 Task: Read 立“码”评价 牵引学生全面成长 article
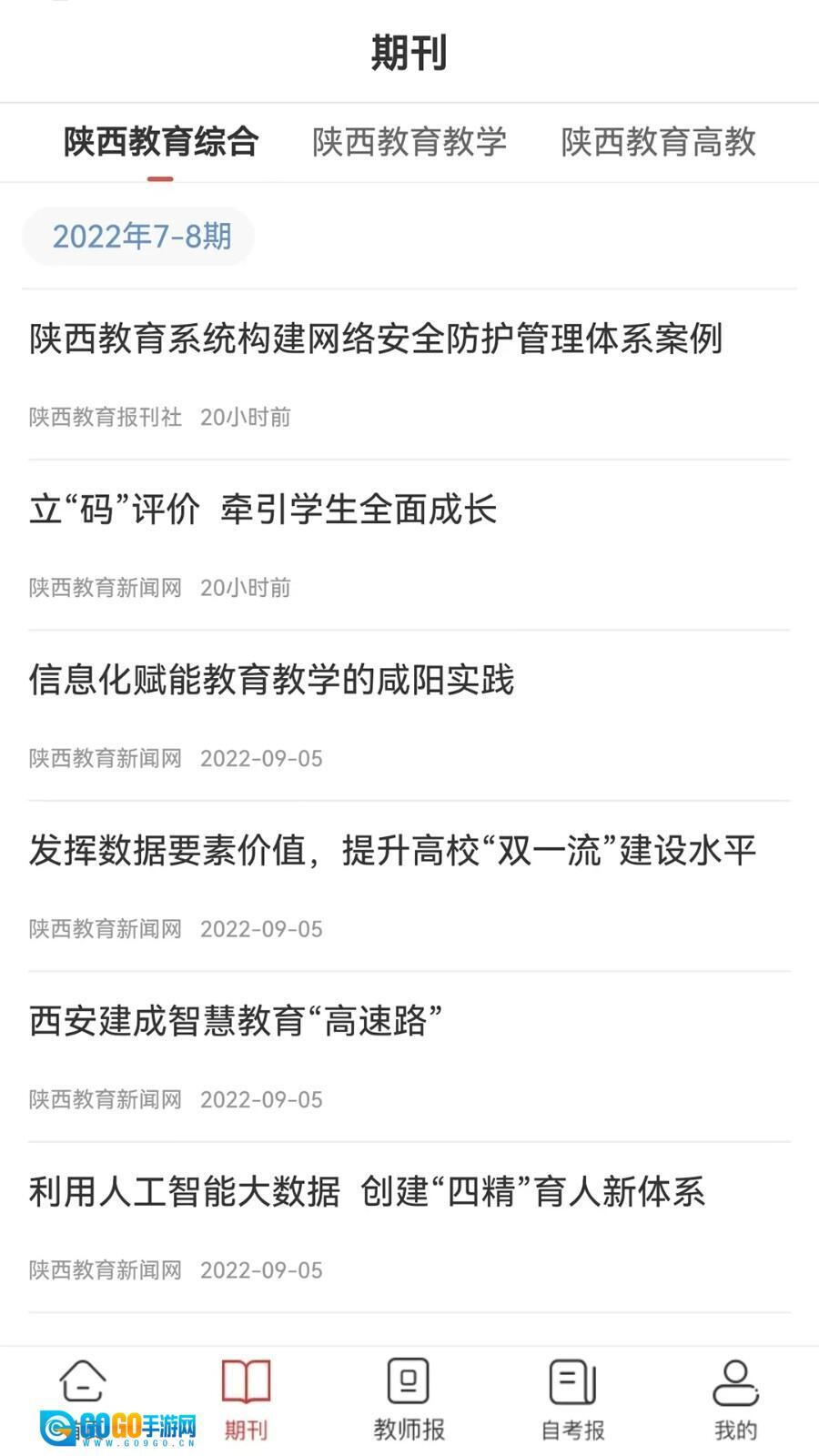point(264,510)
